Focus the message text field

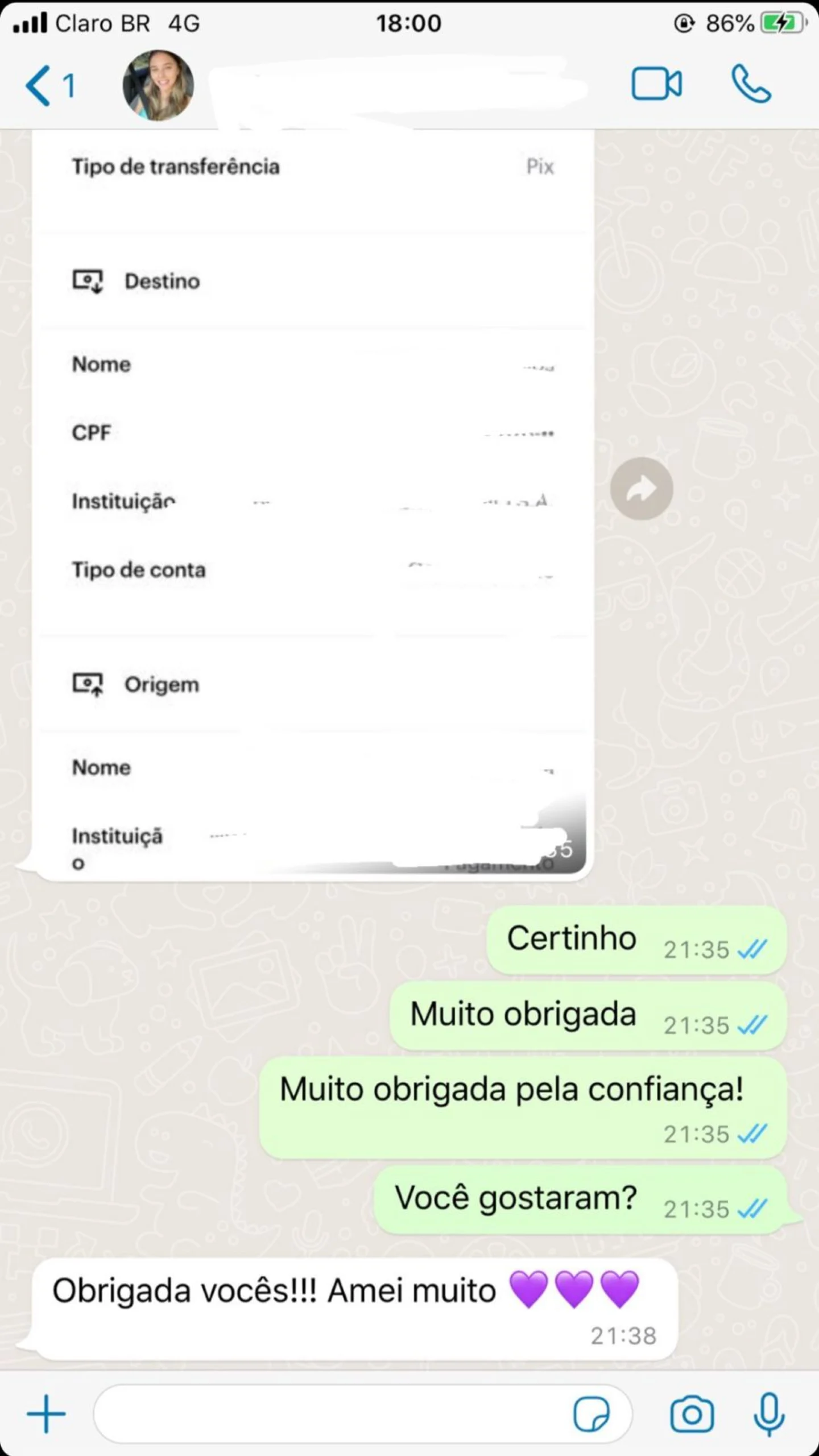tap(330, 1414)
